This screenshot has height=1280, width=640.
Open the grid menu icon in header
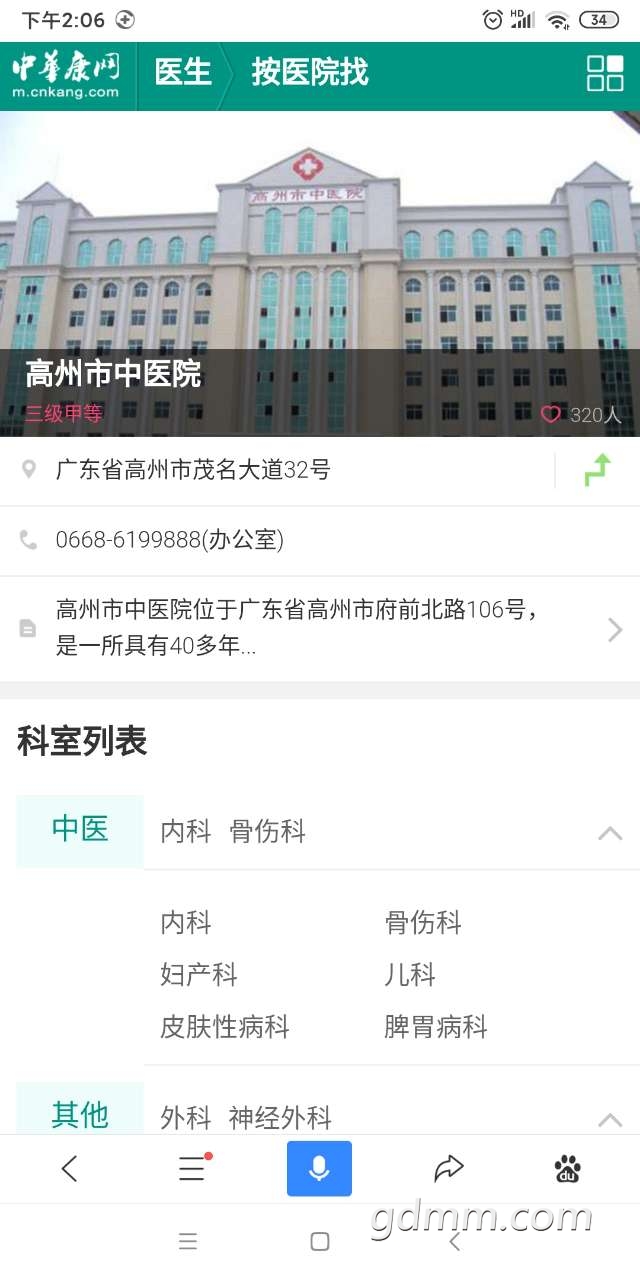tap(604, 73)
